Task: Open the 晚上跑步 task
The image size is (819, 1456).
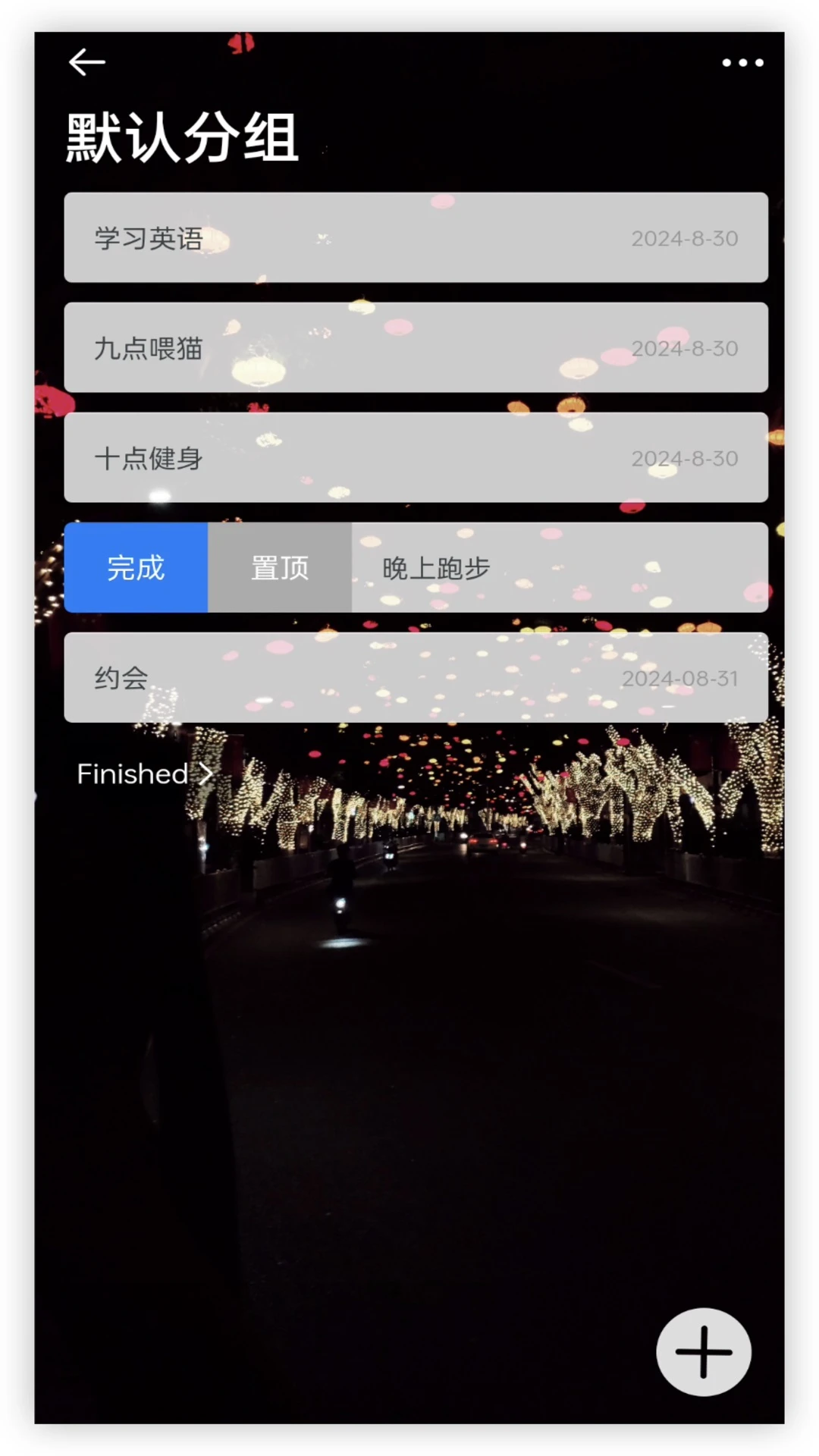Action: tap(560, 567)
